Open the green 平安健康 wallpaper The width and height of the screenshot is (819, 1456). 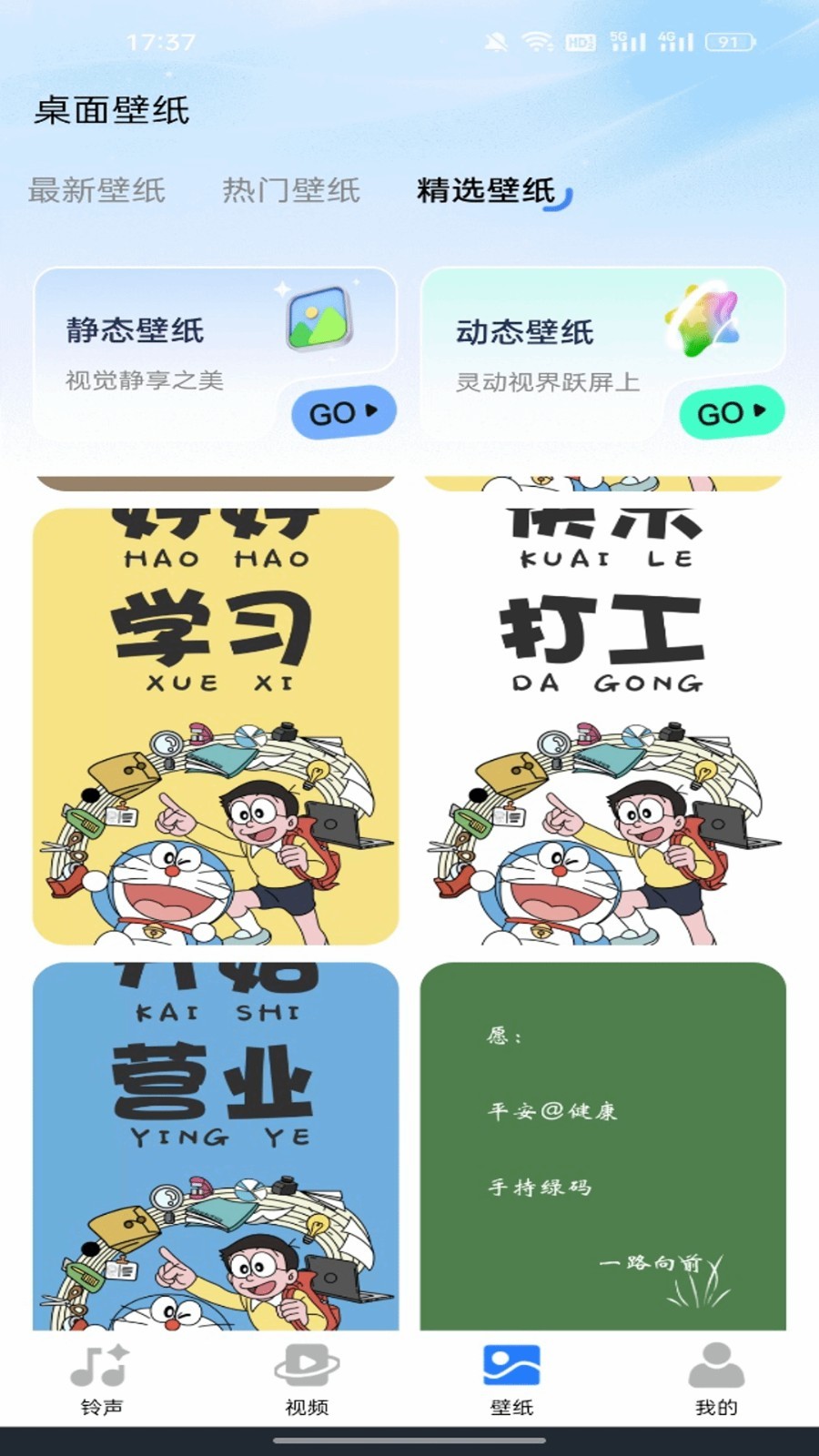(x=602, y=1146)
